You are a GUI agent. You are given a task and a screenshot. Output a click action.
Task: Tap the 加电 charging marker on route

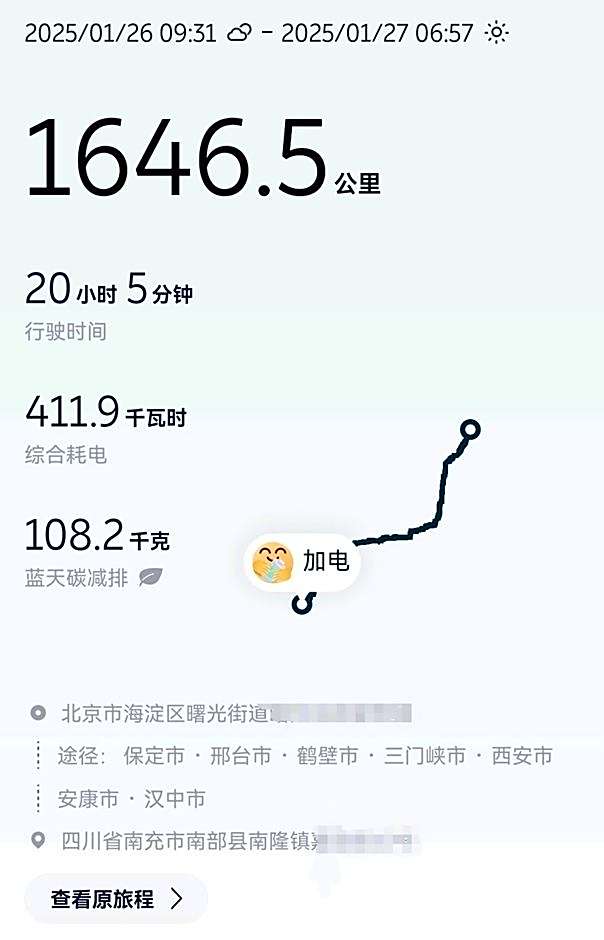[x=303, y=562]
